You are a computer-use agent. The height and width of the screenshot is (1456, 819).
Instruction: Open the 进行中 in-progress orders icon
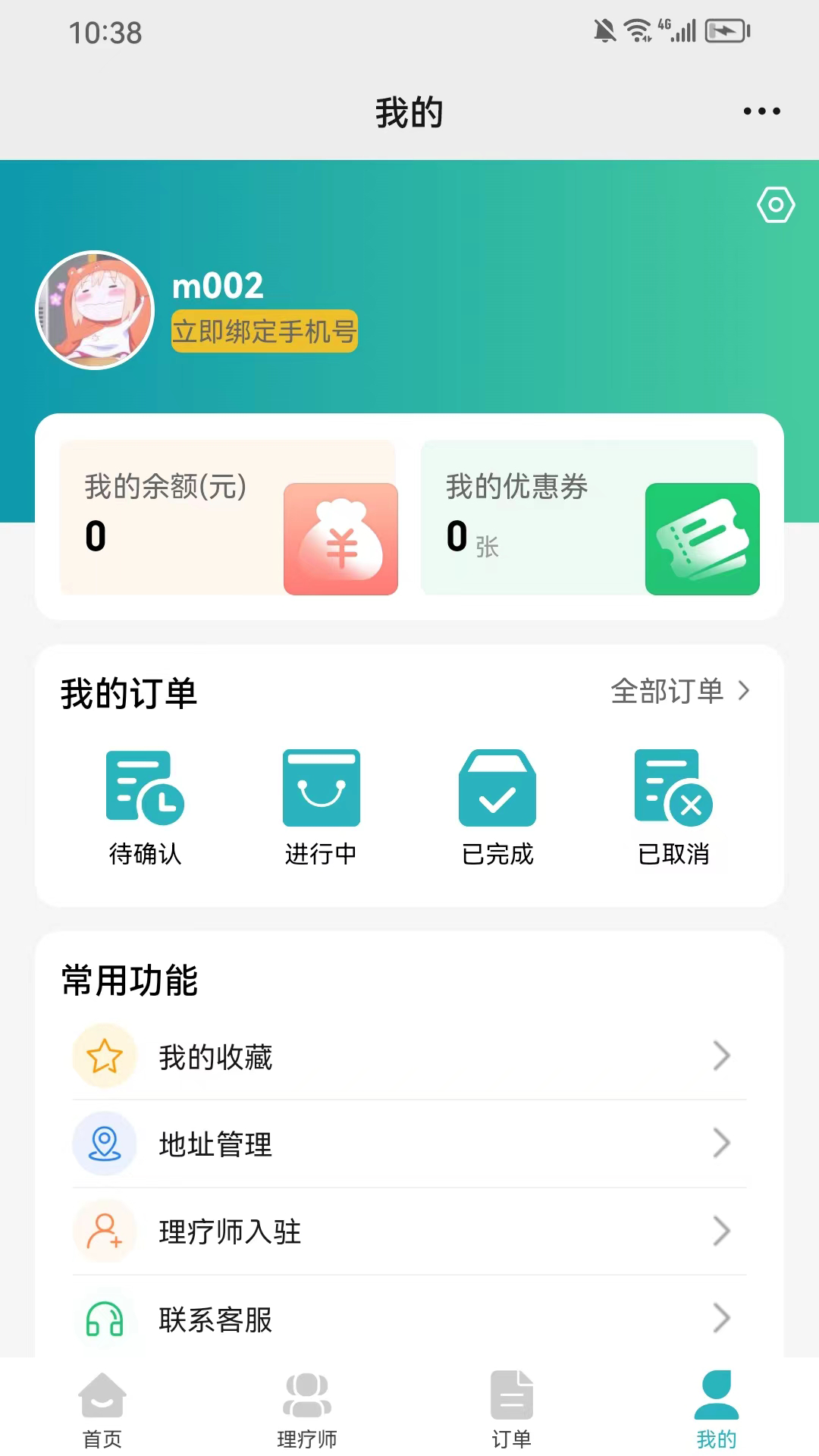coord(320,789)
